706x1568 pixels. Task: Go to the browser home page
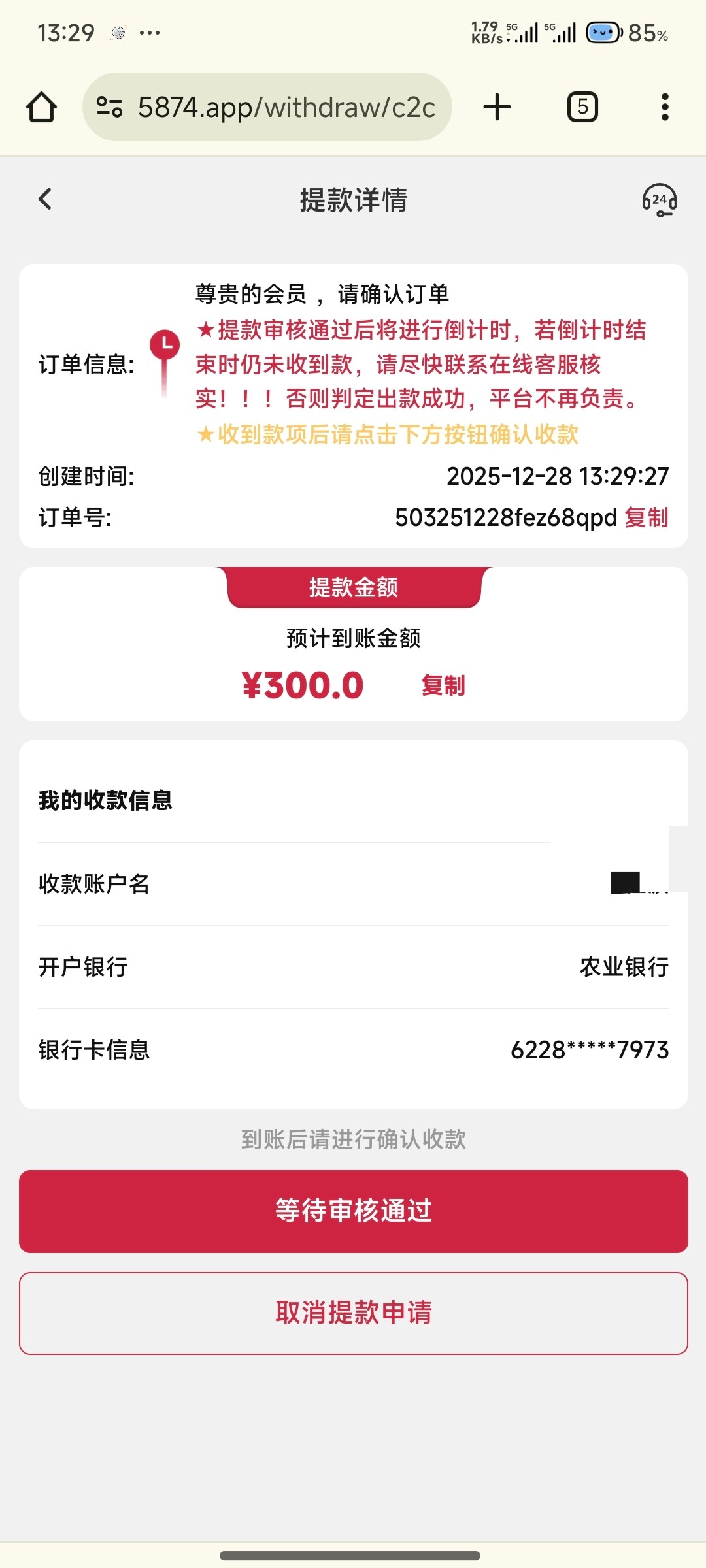pos(42,107)
